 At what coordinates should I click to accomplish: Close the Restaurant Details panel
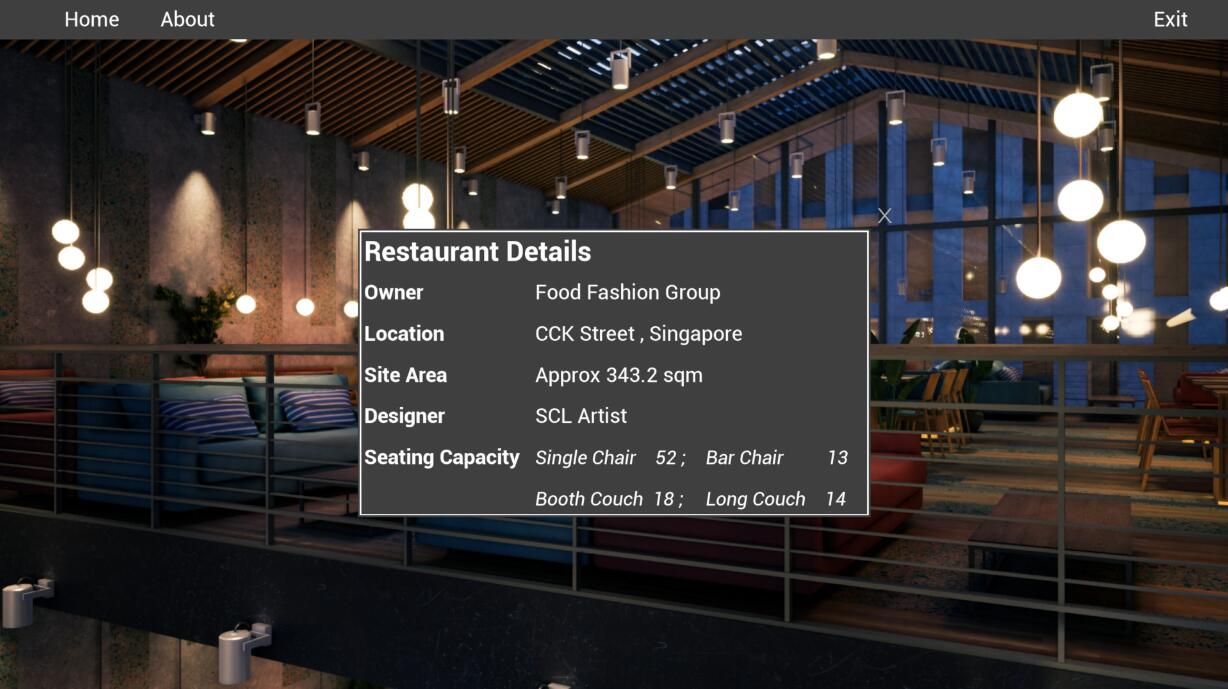(x=884, y=216)
